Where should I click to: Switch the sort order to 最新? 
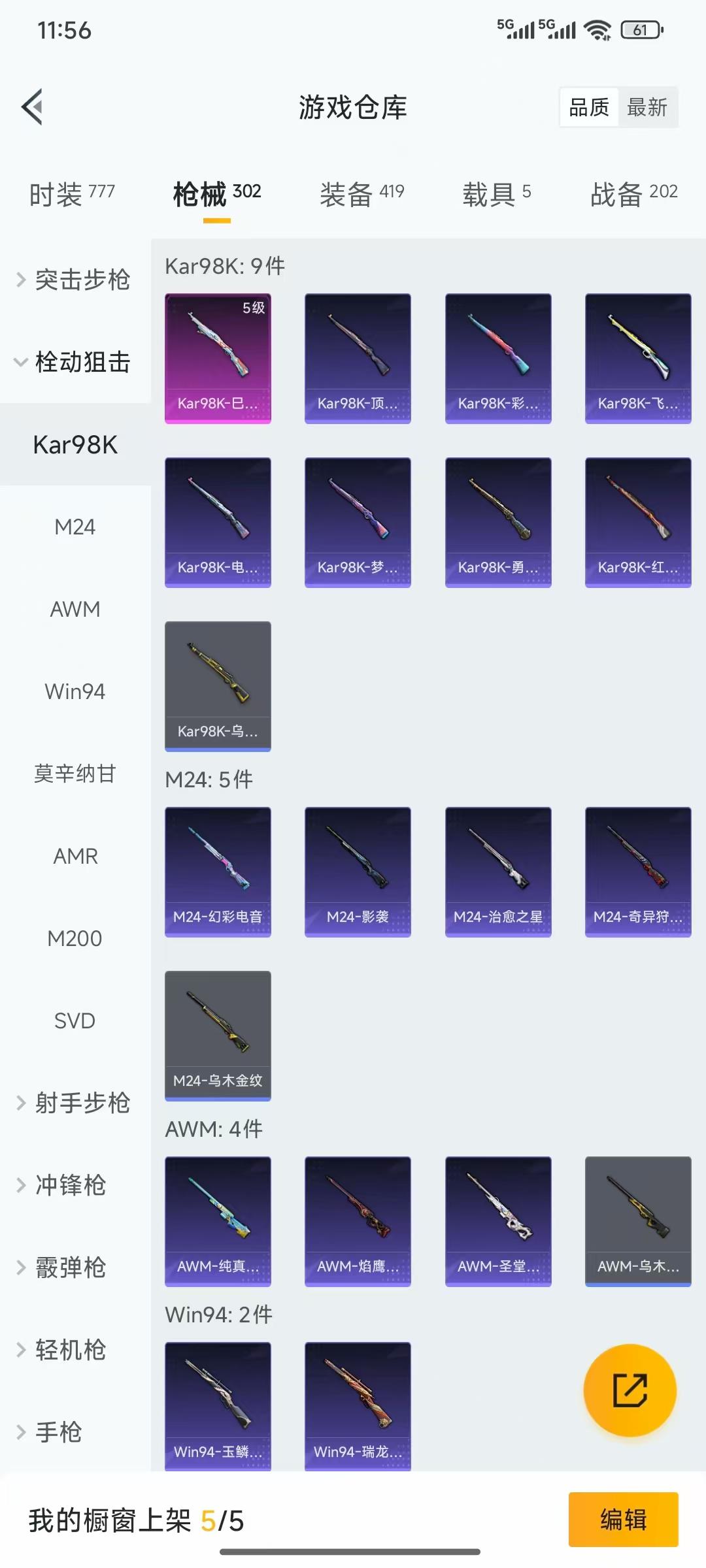click(x=648, y=107)
